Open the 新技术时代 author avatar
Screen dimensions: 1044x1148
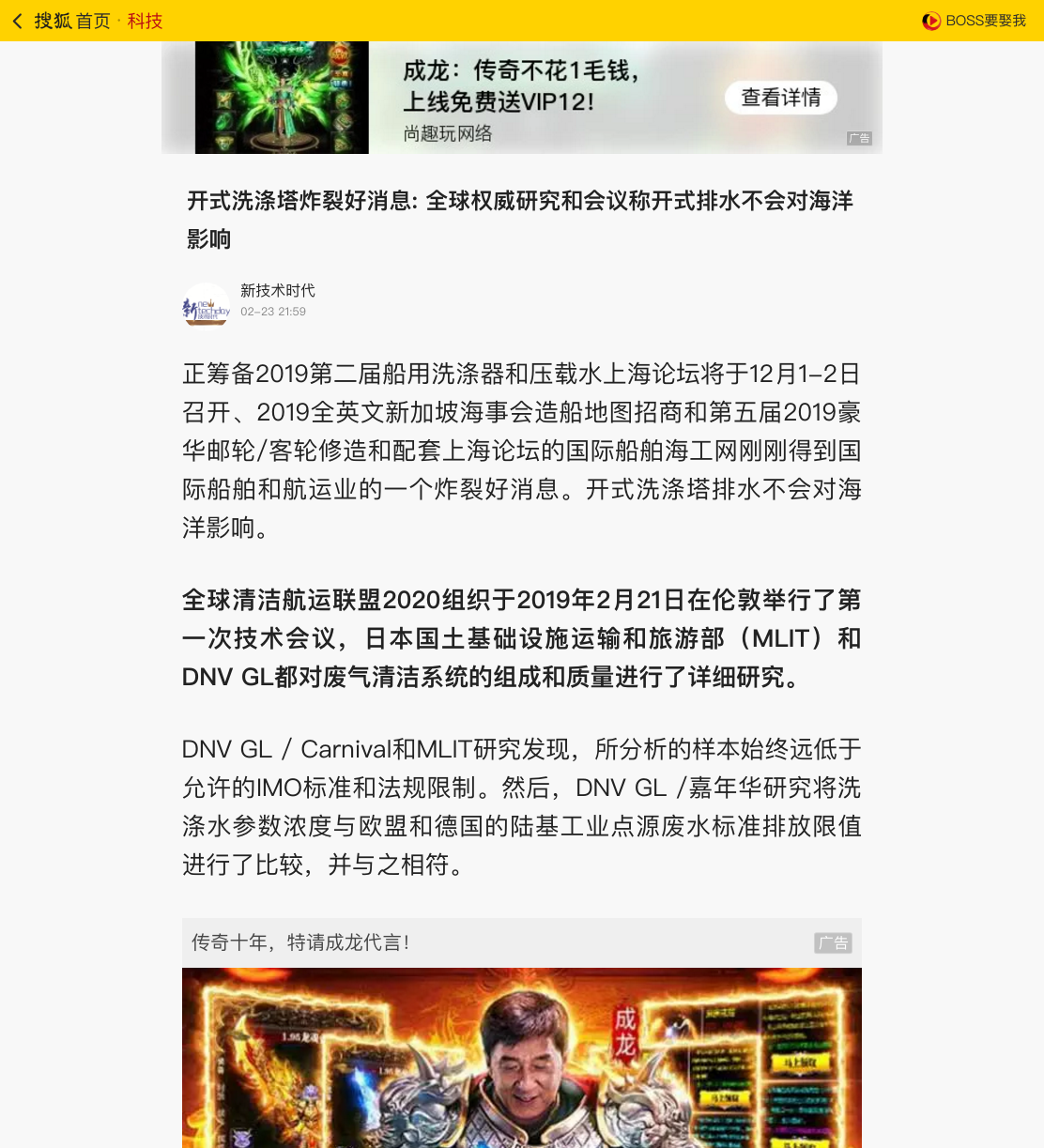coord(206,306)
